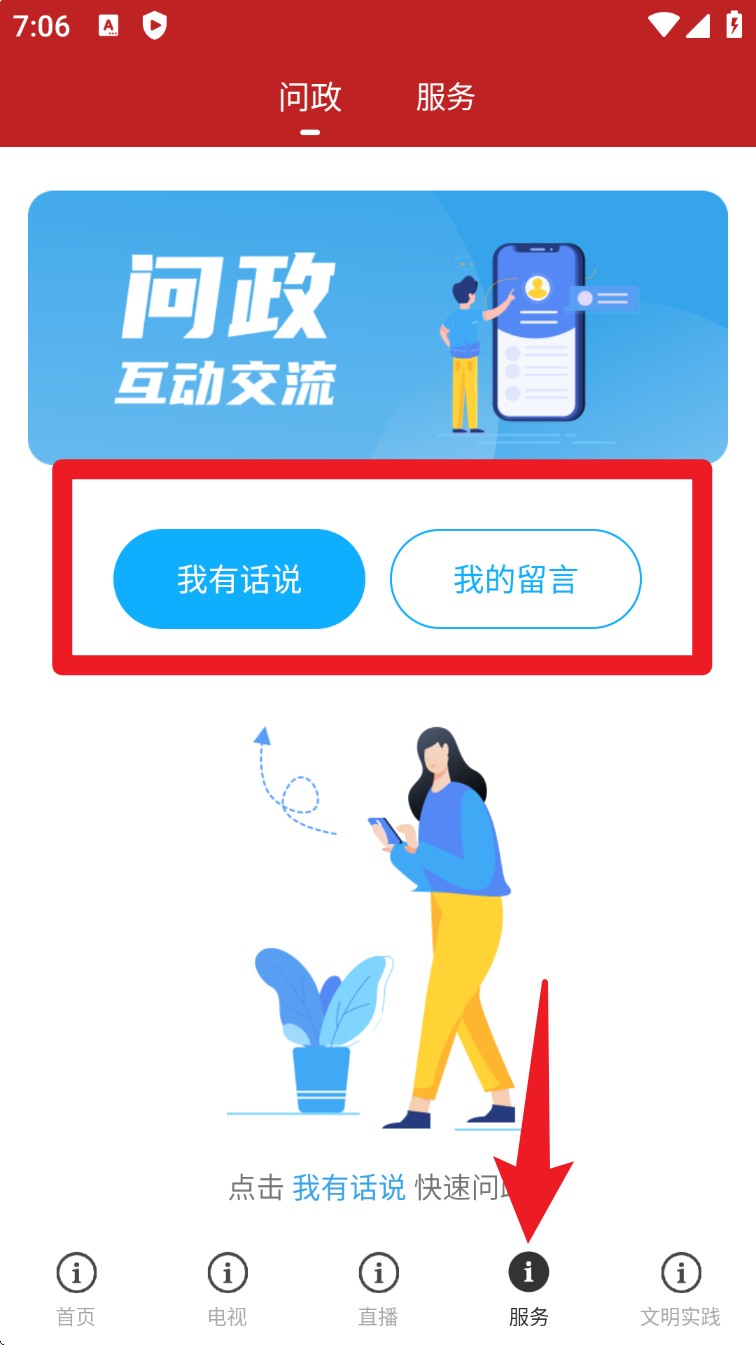Switch to the 直播 bottom tab
This screenshot has height=1345, width=756.
pos(378,1289)
